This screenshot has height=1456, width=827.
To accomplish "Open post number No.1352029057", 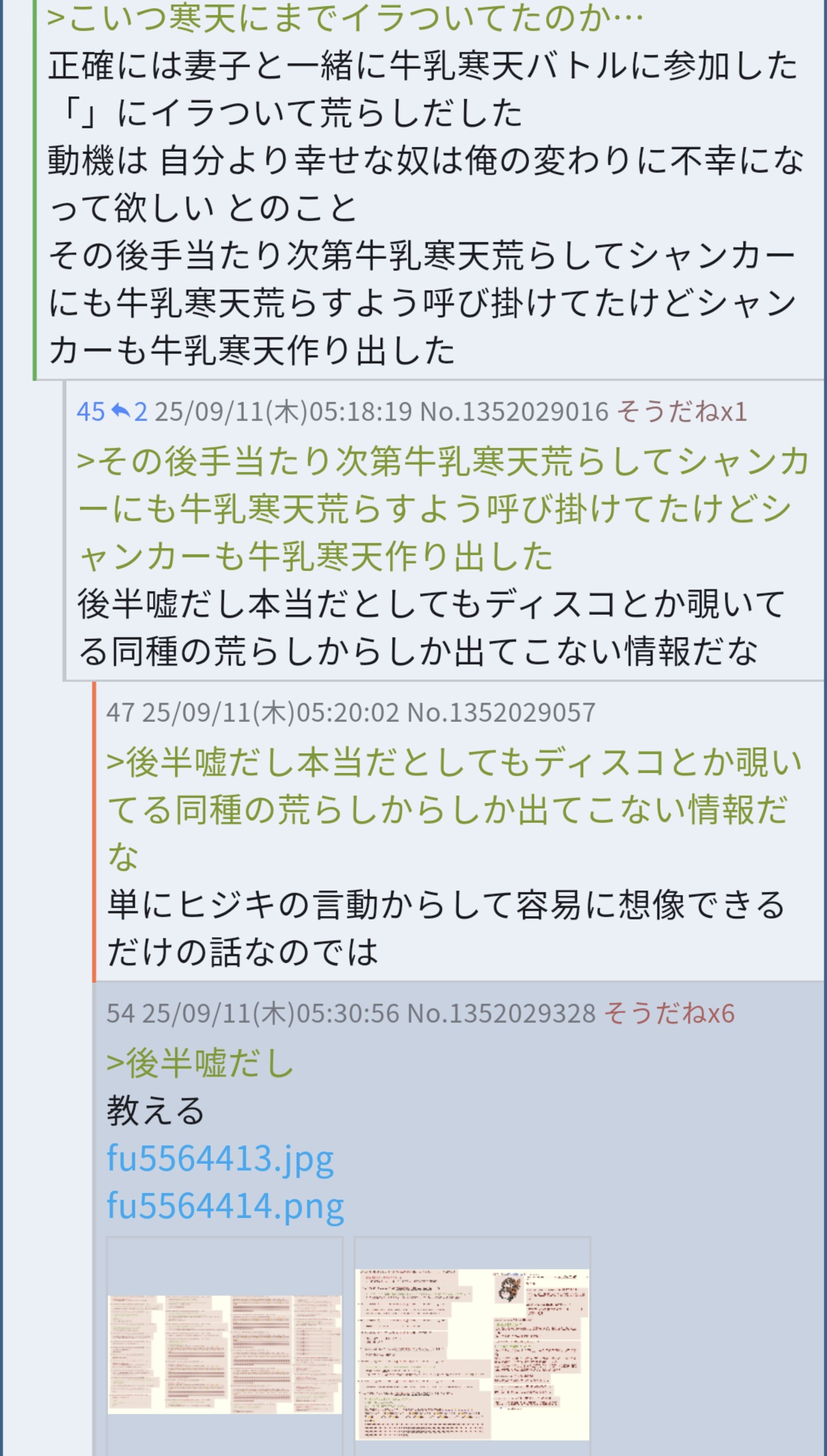I will (501, 712).
